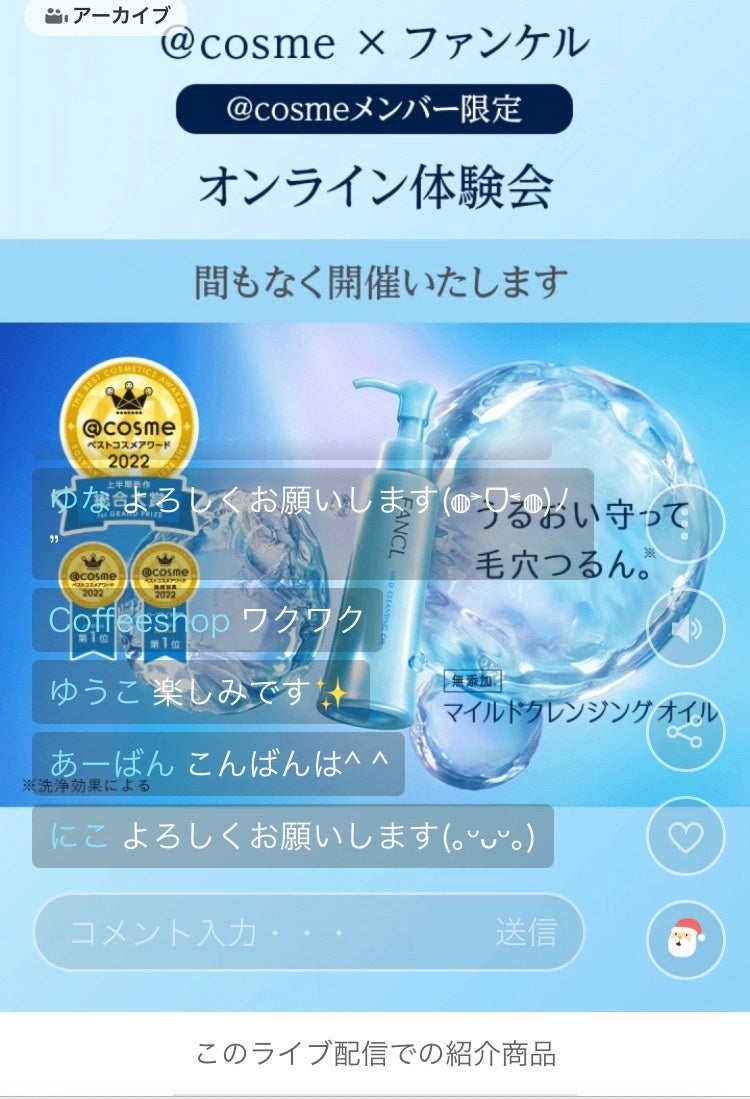Screen dimensions: 750x1099
Task: Tap the Santa stamp button
Action: pyautogui.click(x=685, y=939)
